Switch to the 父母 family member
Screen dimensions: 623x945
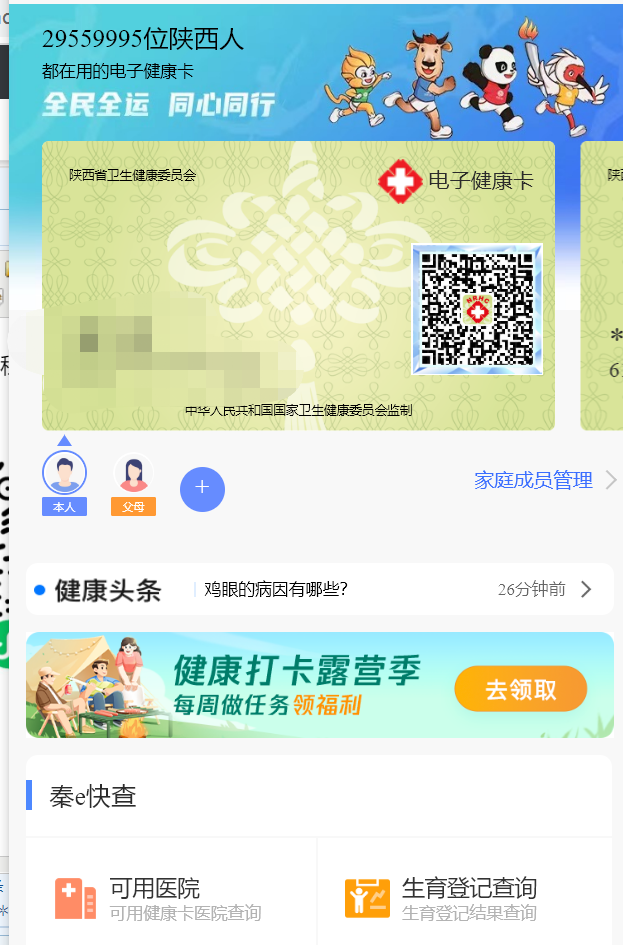click(x=133, y=476)
